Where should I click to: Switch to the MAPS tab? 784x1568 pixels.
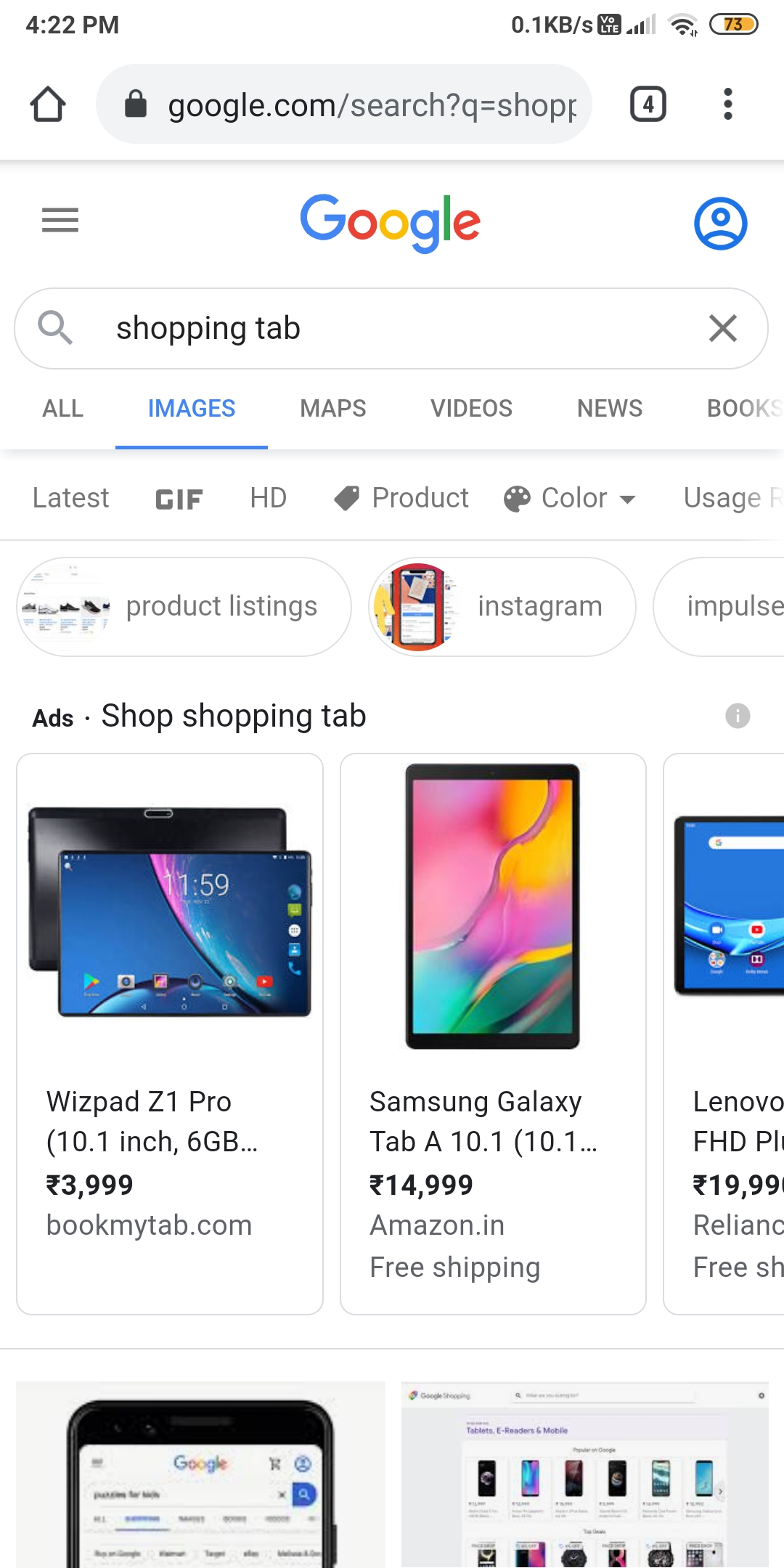(332, 408)
